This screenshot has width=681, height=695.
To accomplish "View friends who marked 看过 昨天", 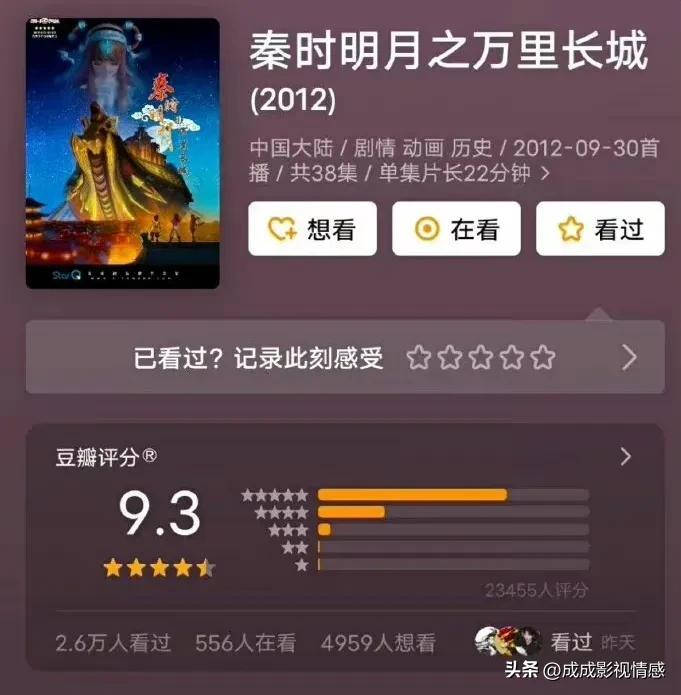I will click(555, 642).
